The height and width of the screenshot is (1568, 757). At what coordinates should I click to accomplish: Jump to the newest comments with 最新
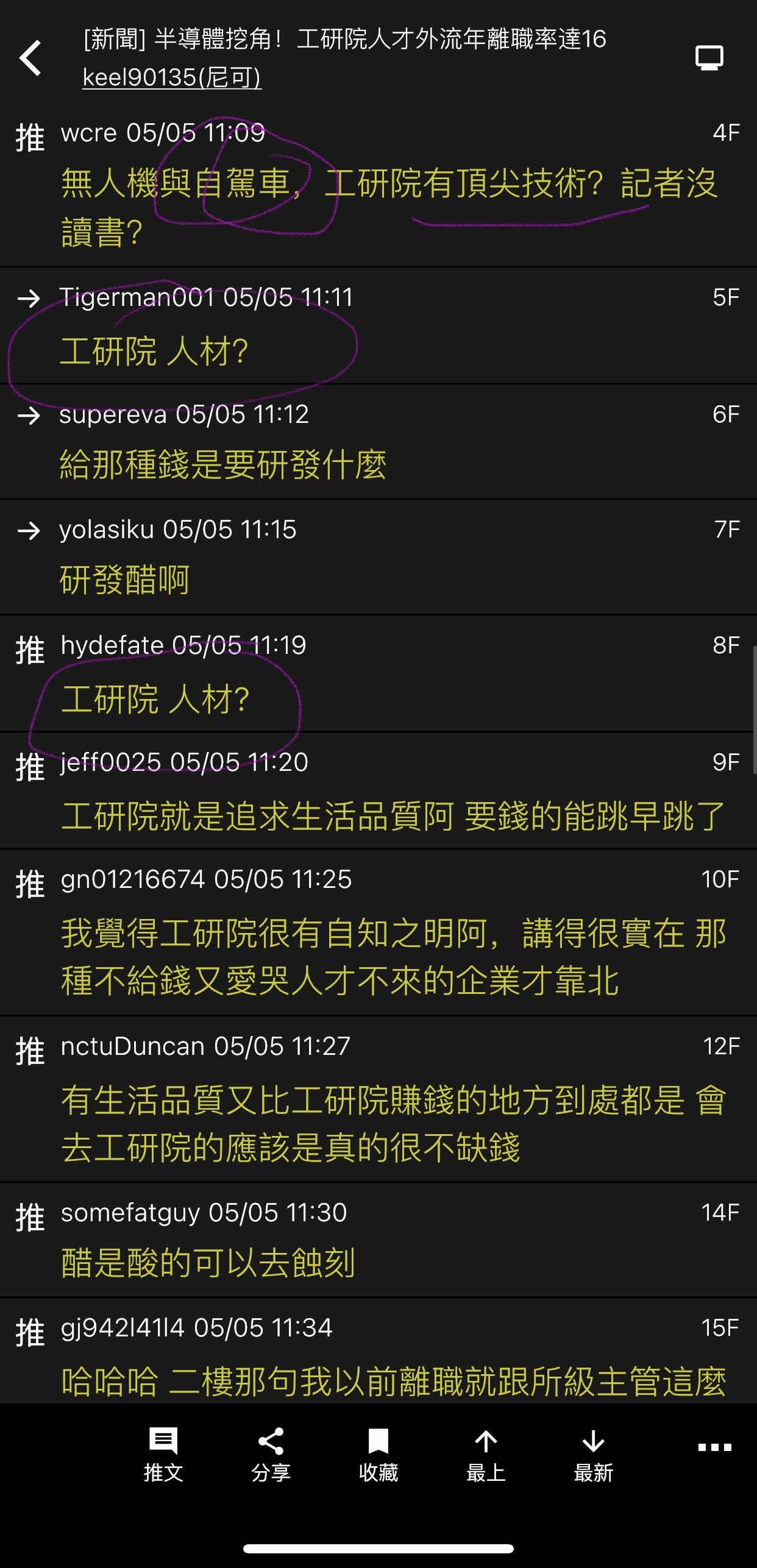593,1455
